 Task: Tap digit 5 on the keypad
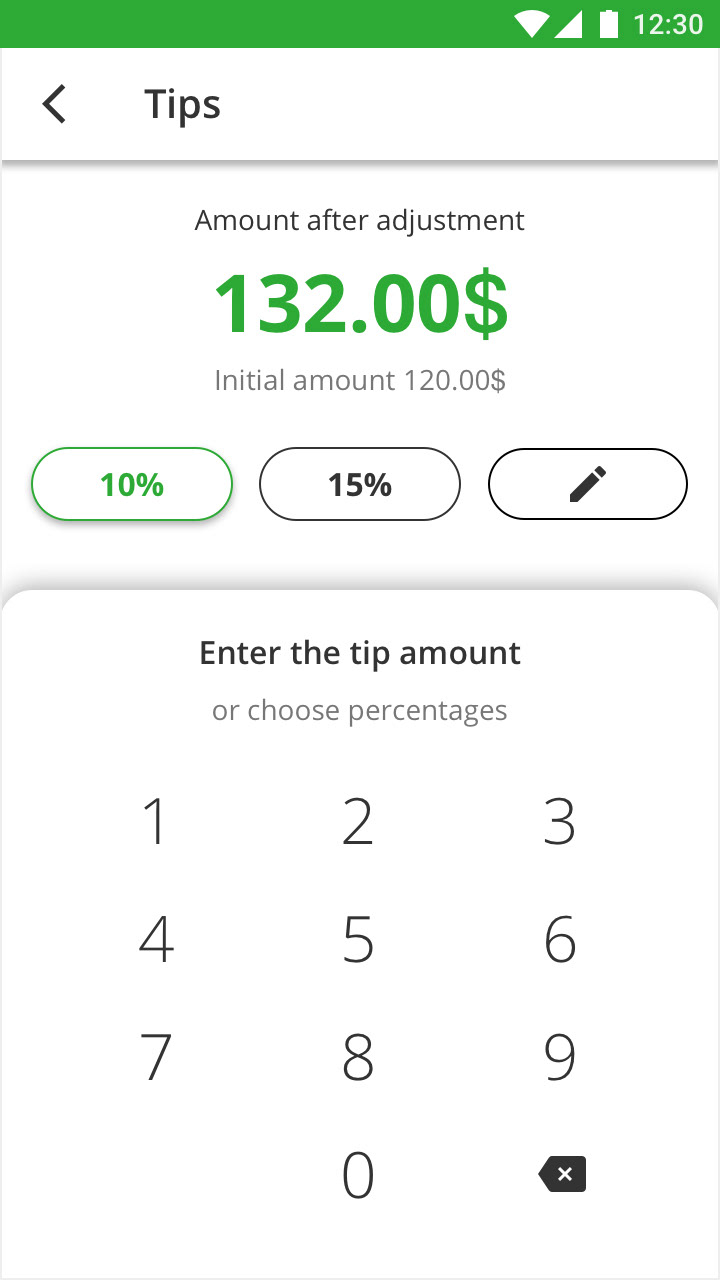358,940
